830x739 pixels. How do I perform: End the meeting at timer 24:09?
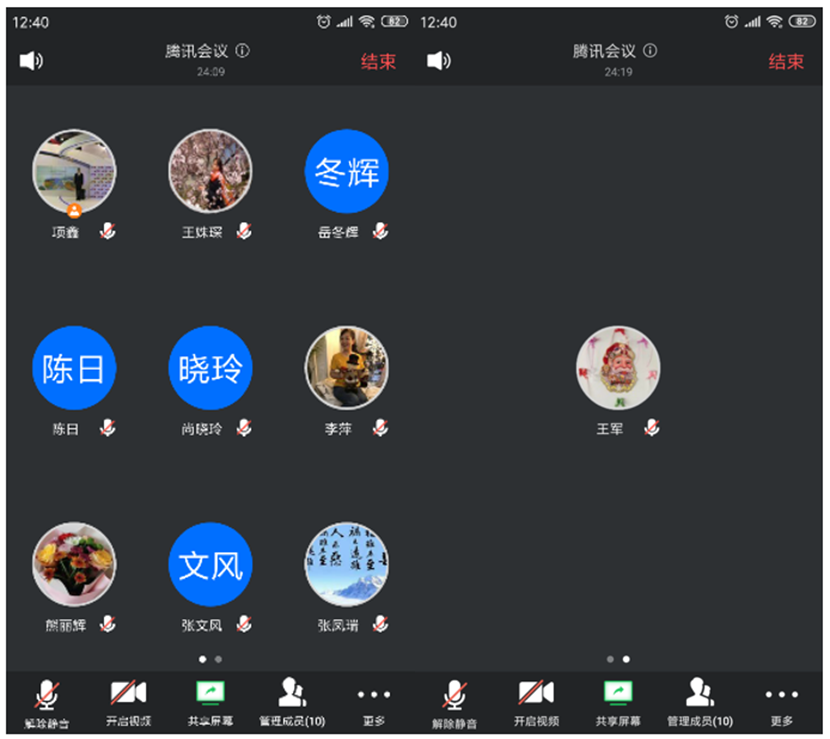[x=378, y=62]
